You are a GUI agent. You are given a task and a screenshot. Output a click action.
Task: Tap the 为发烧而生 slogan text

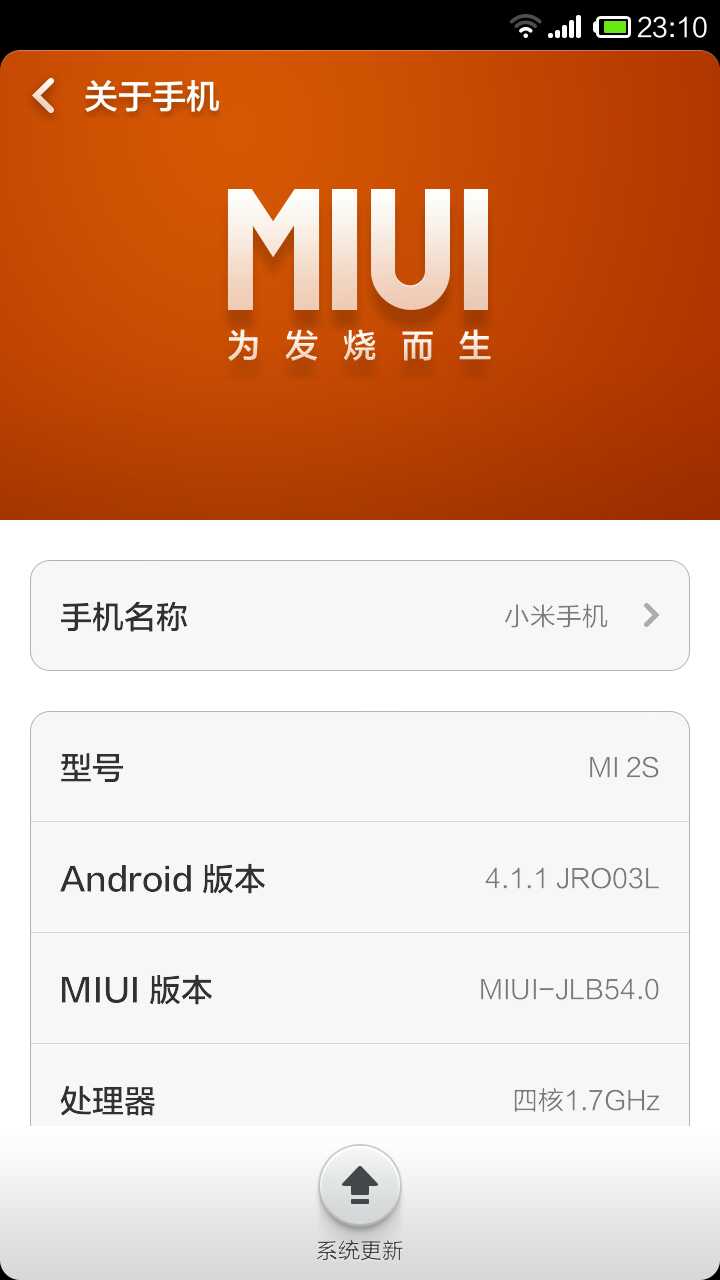pos(360,345)
